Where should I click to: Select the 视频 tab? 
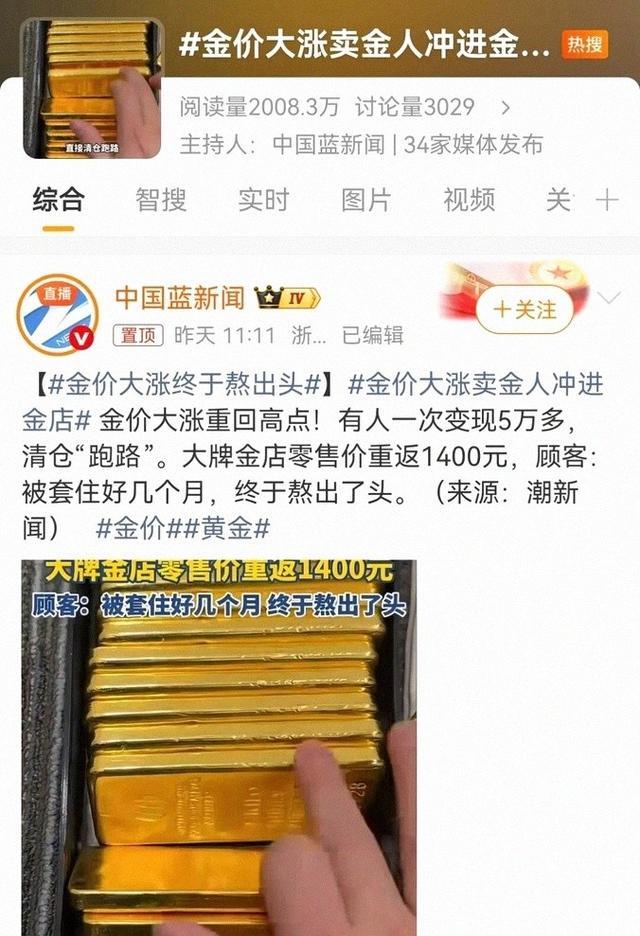(x=469, y=199)
